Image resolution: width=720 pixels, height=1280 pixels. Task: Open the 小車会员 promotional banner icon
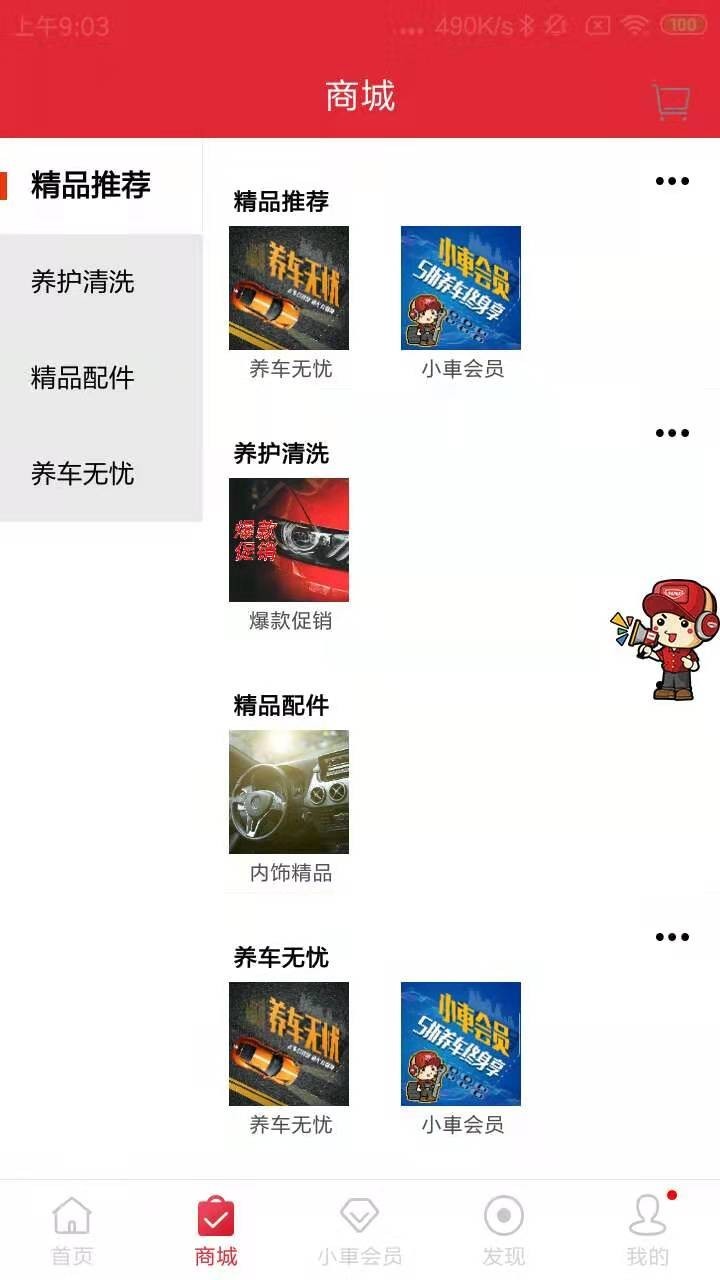click(460, 288)
